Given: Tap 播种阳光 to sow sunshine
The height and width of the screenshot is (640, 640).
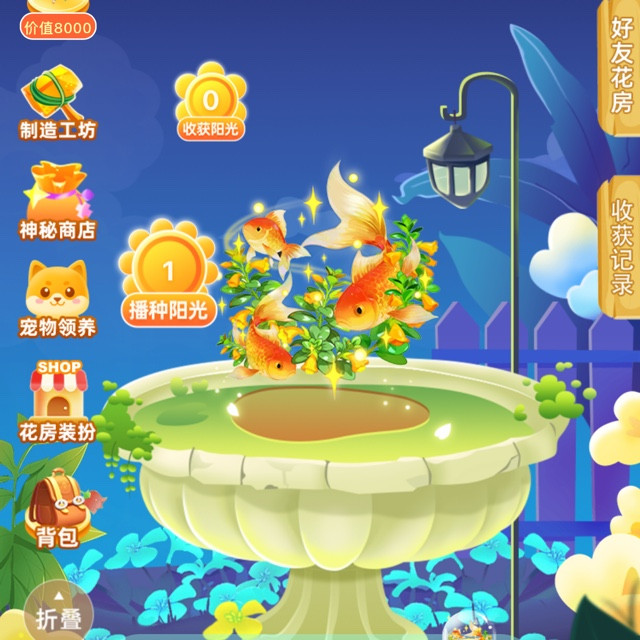Looking at the screenshot, I should click(x=168, y=275).
